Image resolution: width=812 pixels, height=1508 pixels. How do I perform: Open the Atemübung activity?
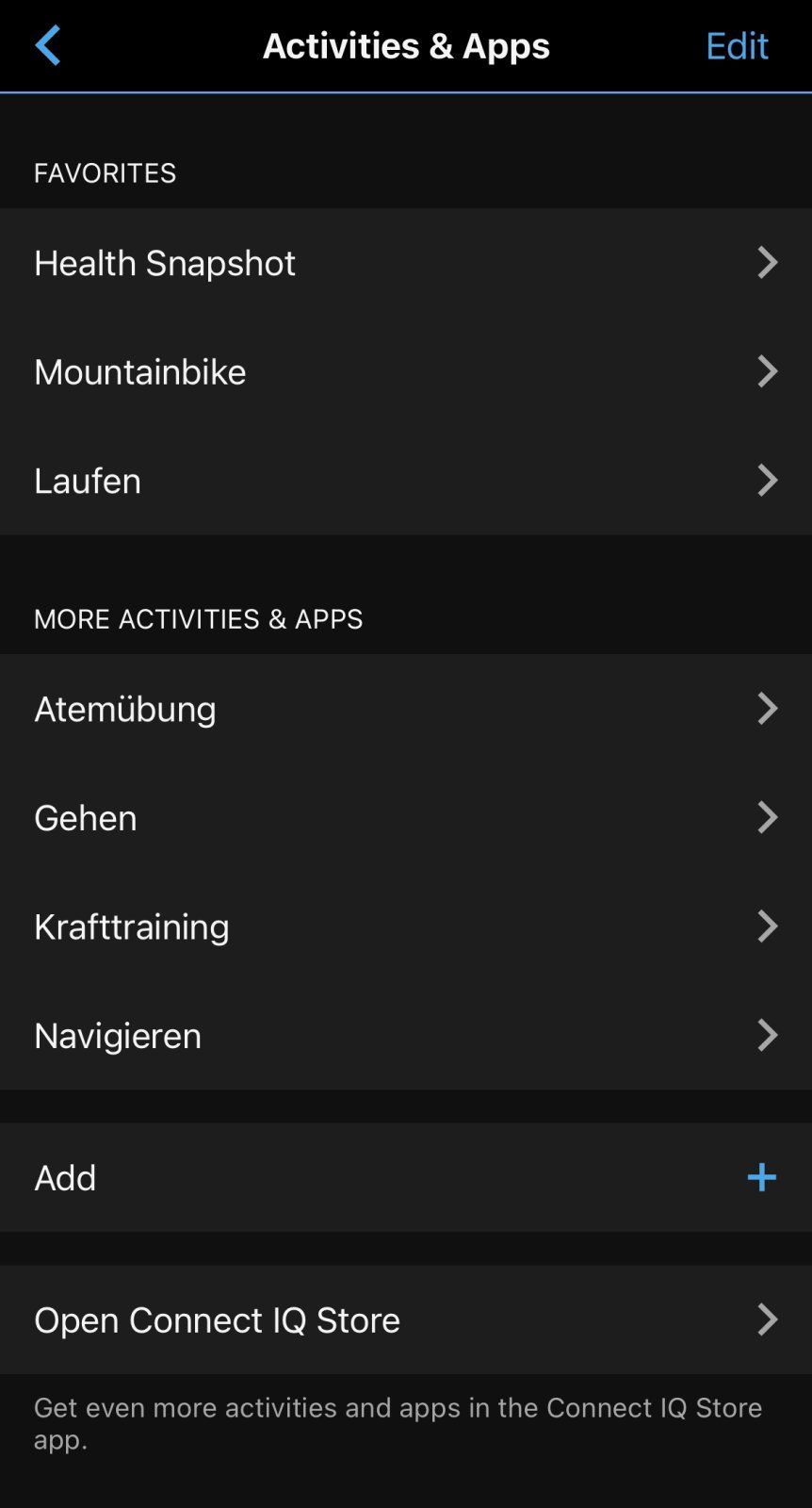coord(405,709)
